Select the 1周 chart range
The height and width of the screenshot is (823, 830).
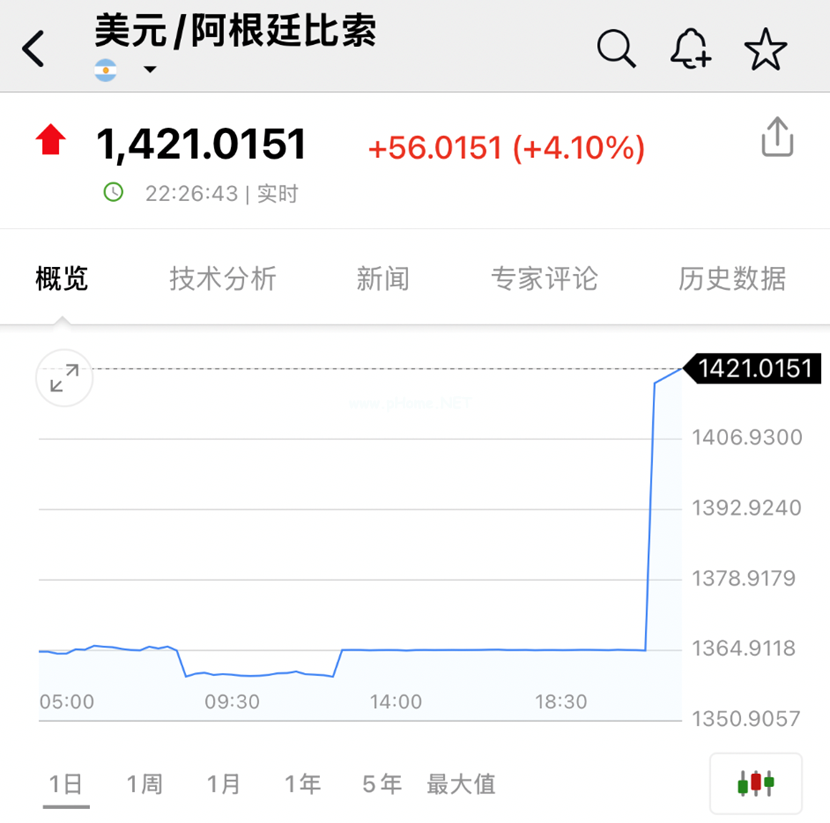(x=144, y=785)
